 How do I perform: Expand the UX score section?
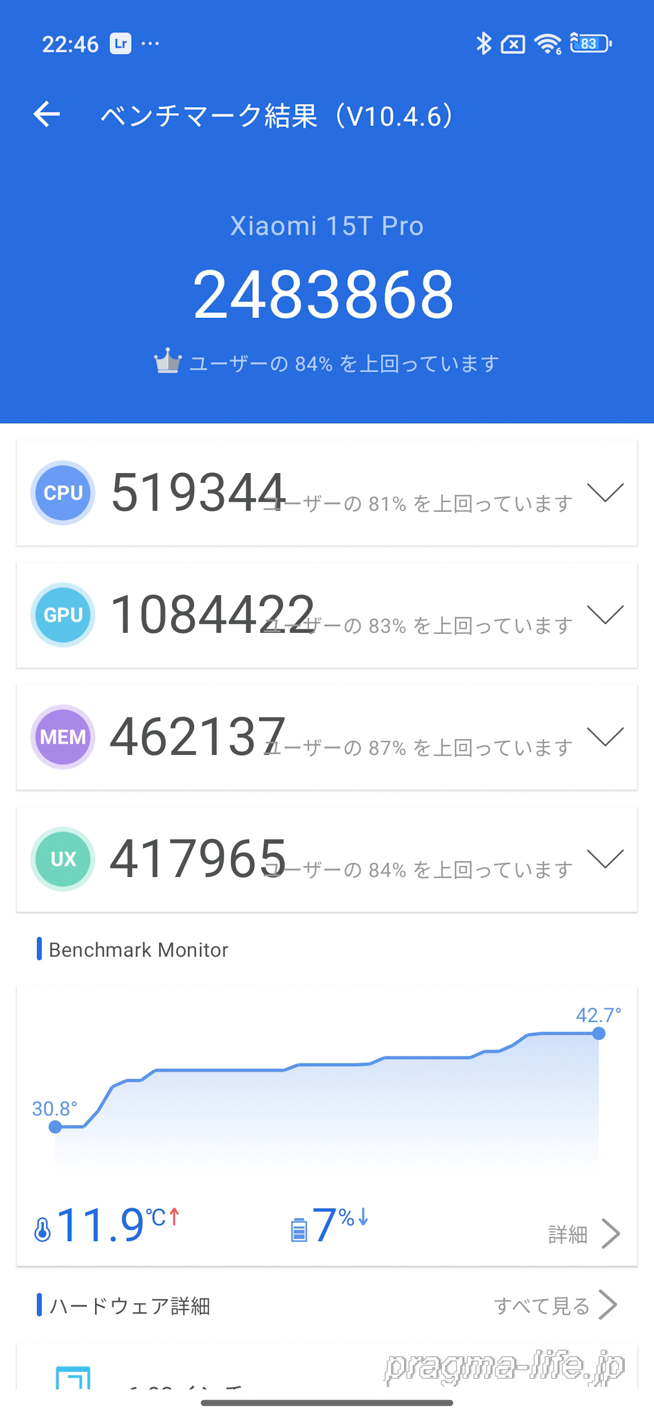(605, 859)
